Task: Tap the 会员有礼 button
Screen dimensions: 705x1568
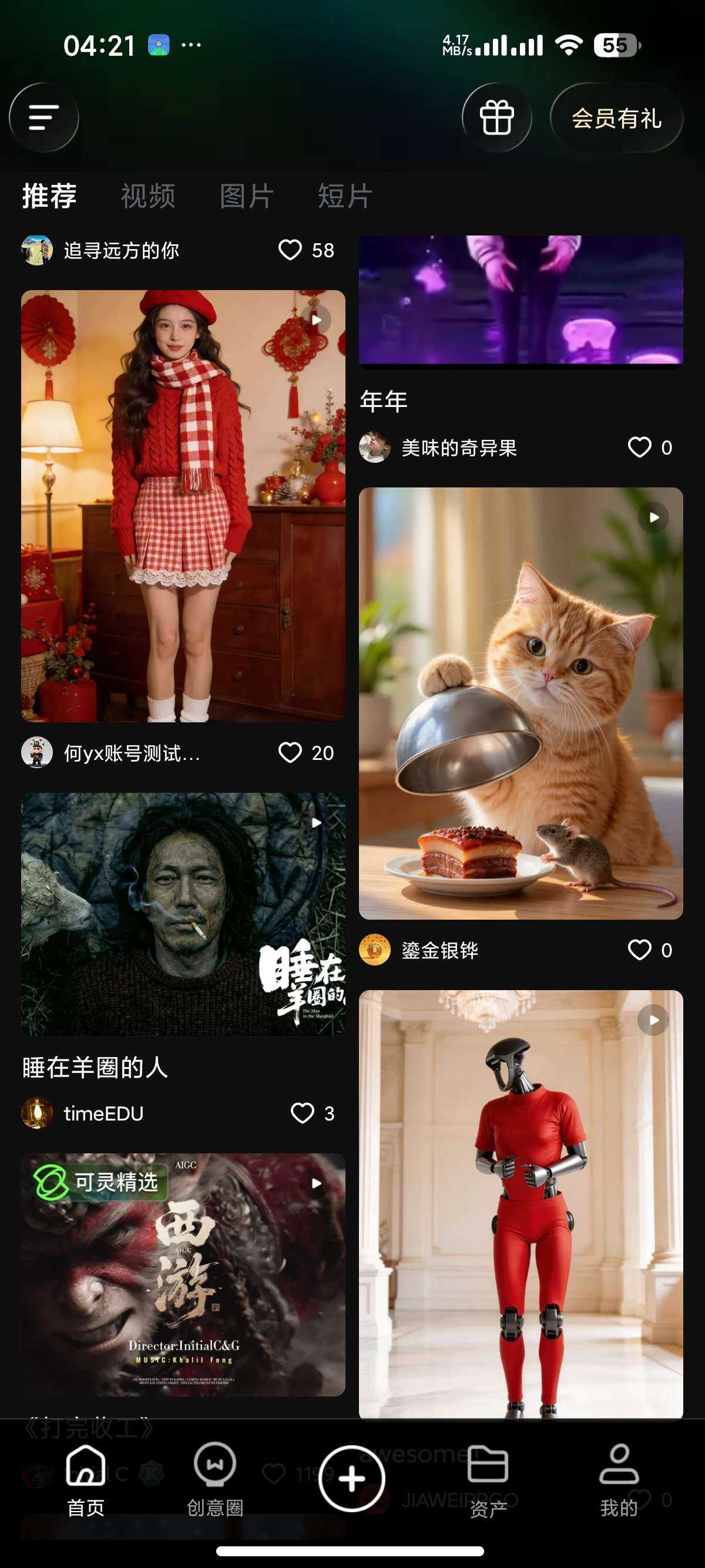Action: tap(616, 117)
